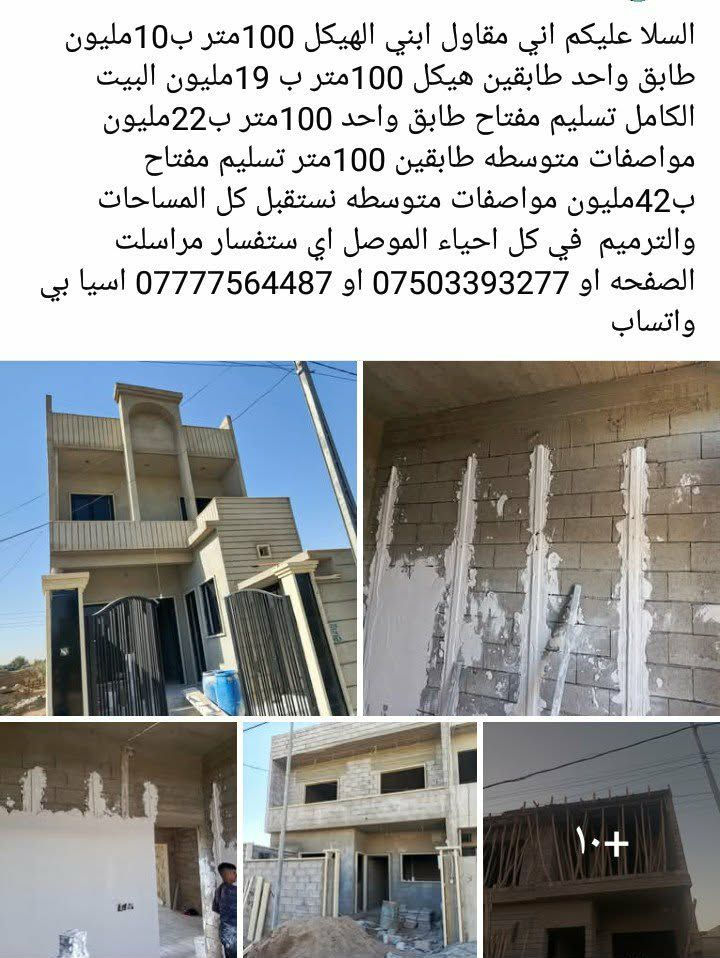Open the photo of the block wall with plaster strips
The height and width of the screenshot is (958, 720).
tap(541, 537)
